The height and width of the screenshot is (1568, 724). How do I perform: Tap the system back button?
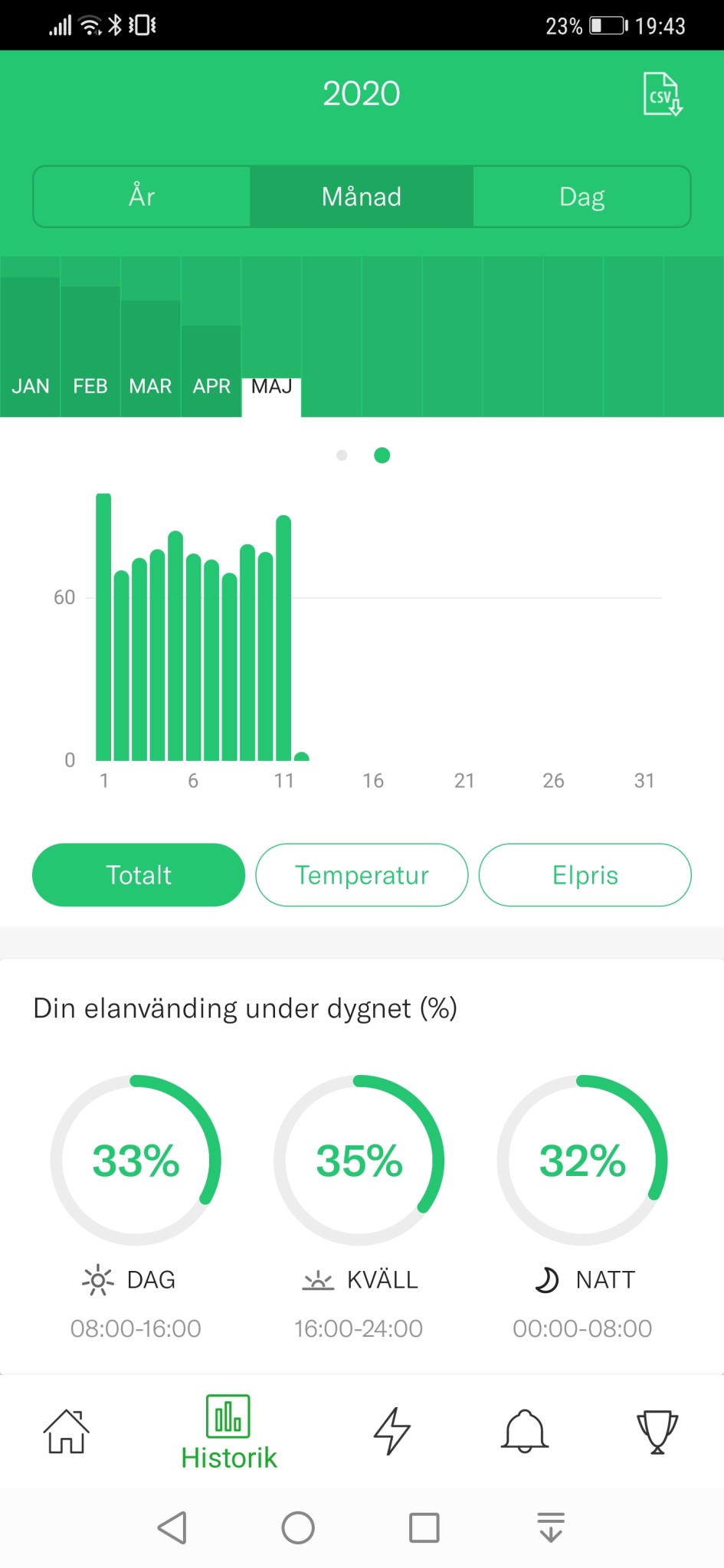click(172, 1527)
